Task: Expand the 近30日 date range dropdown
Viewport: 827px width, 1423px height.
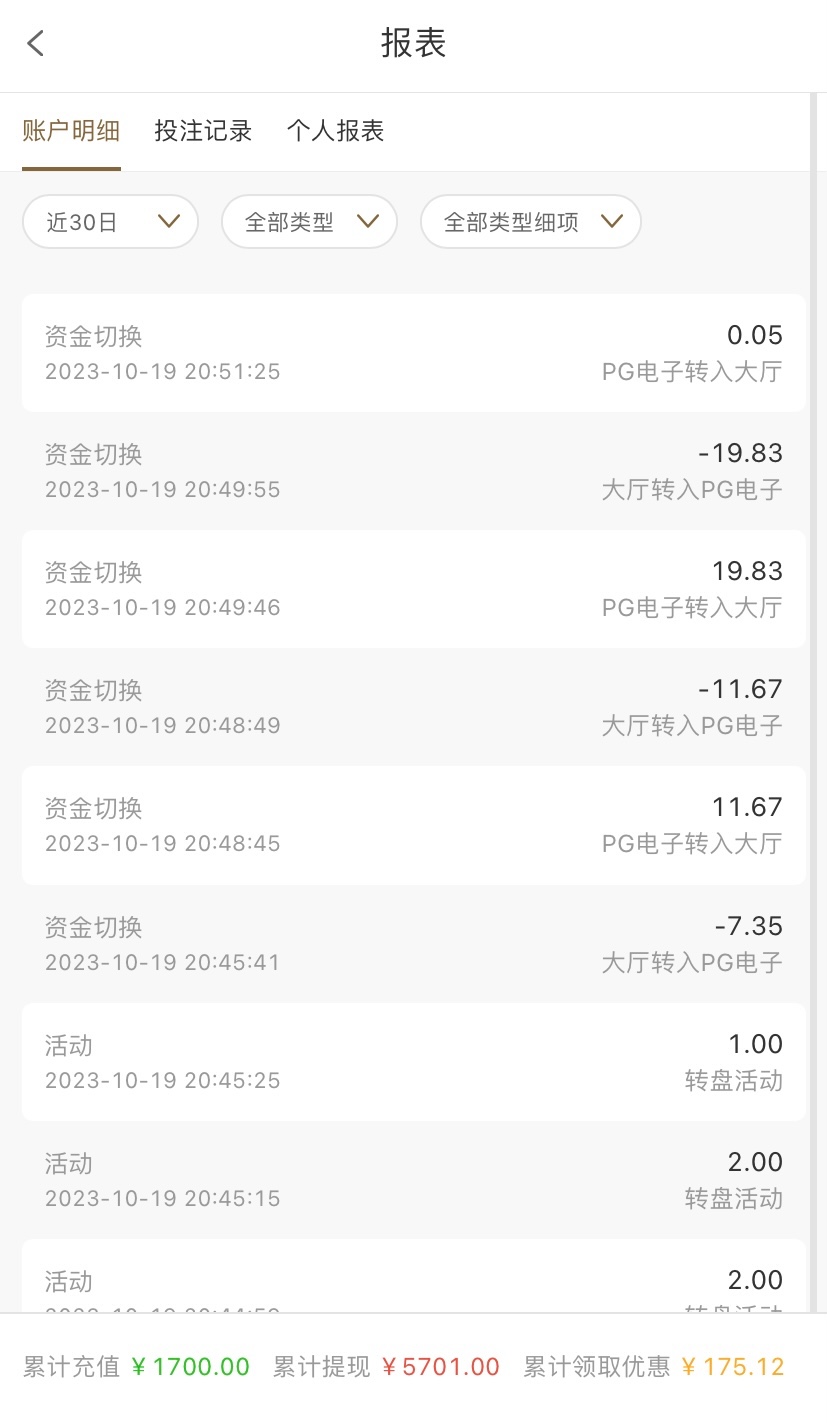Action: pos(110,221)
